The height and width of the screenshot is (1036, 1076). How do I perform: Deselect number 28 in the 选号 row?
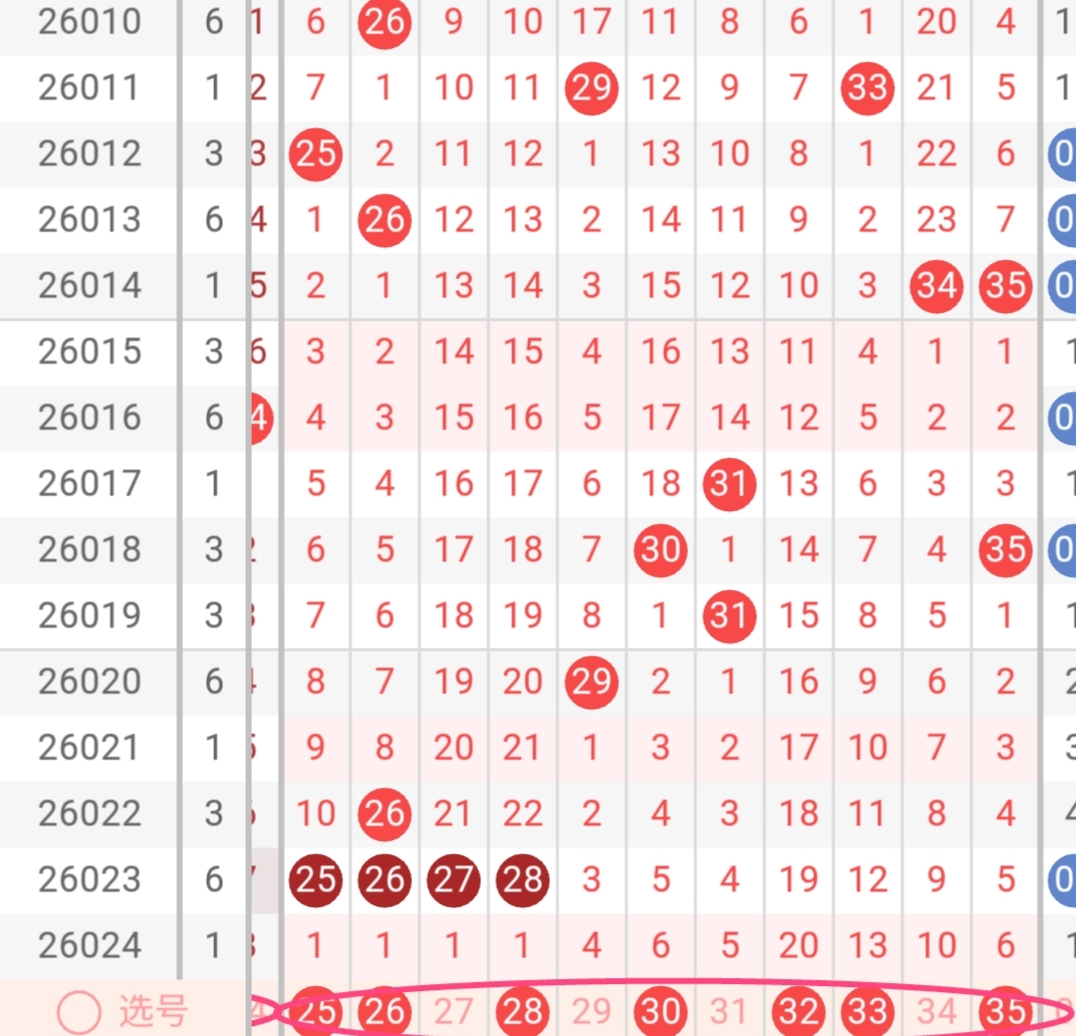[523, 1012]
